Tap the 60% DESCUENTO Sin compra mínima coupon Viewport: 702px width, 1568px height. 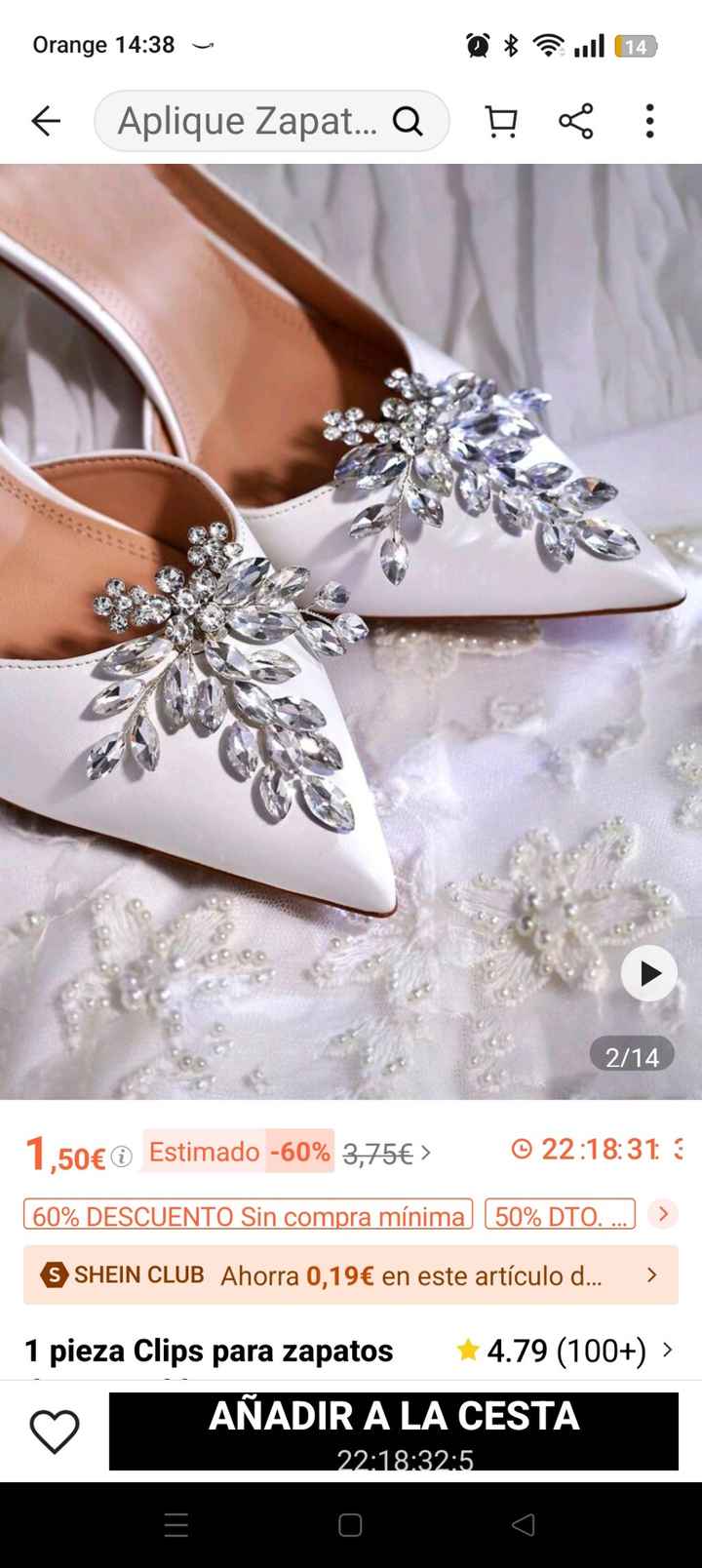point(244,1215)
